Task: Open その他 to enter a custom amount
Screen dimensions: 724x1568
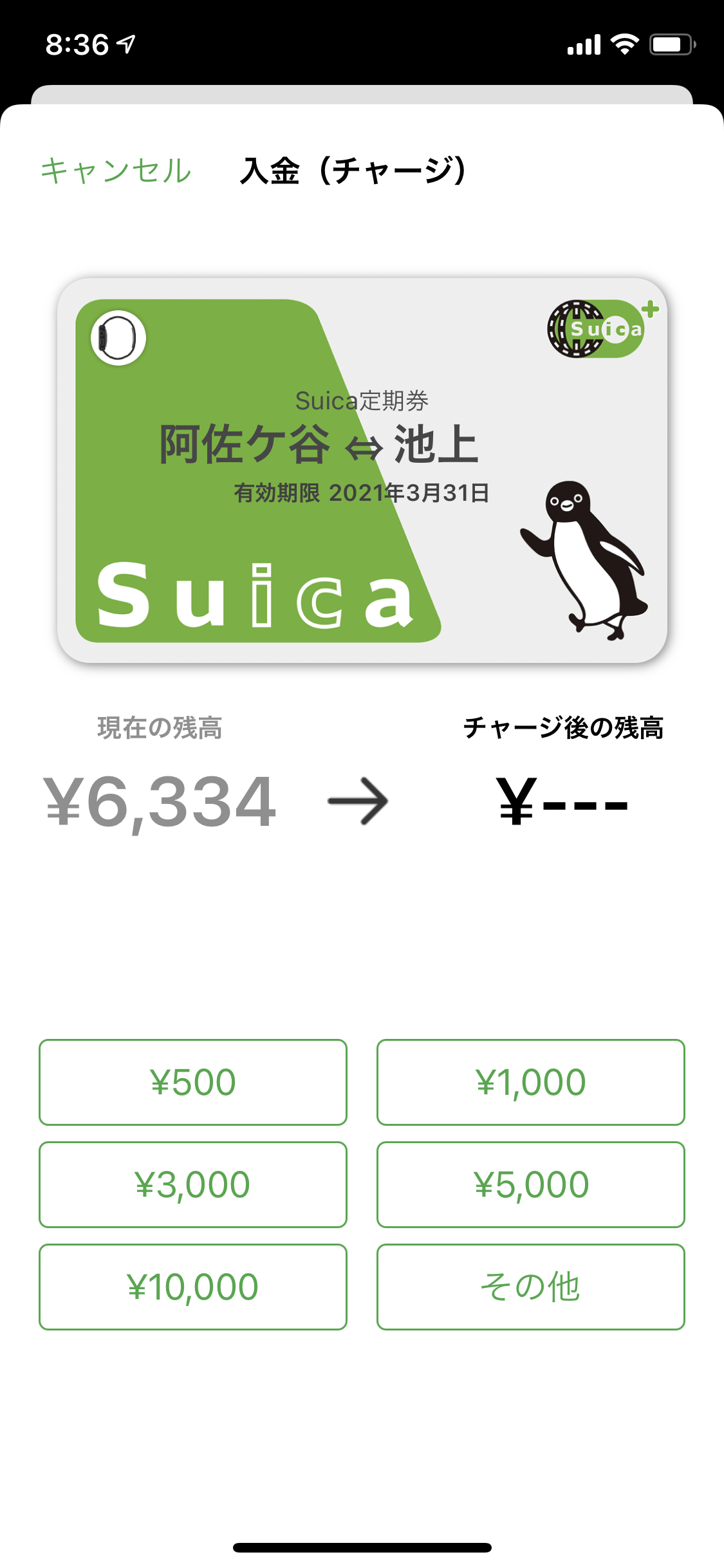Action: tap(530, 1287)
